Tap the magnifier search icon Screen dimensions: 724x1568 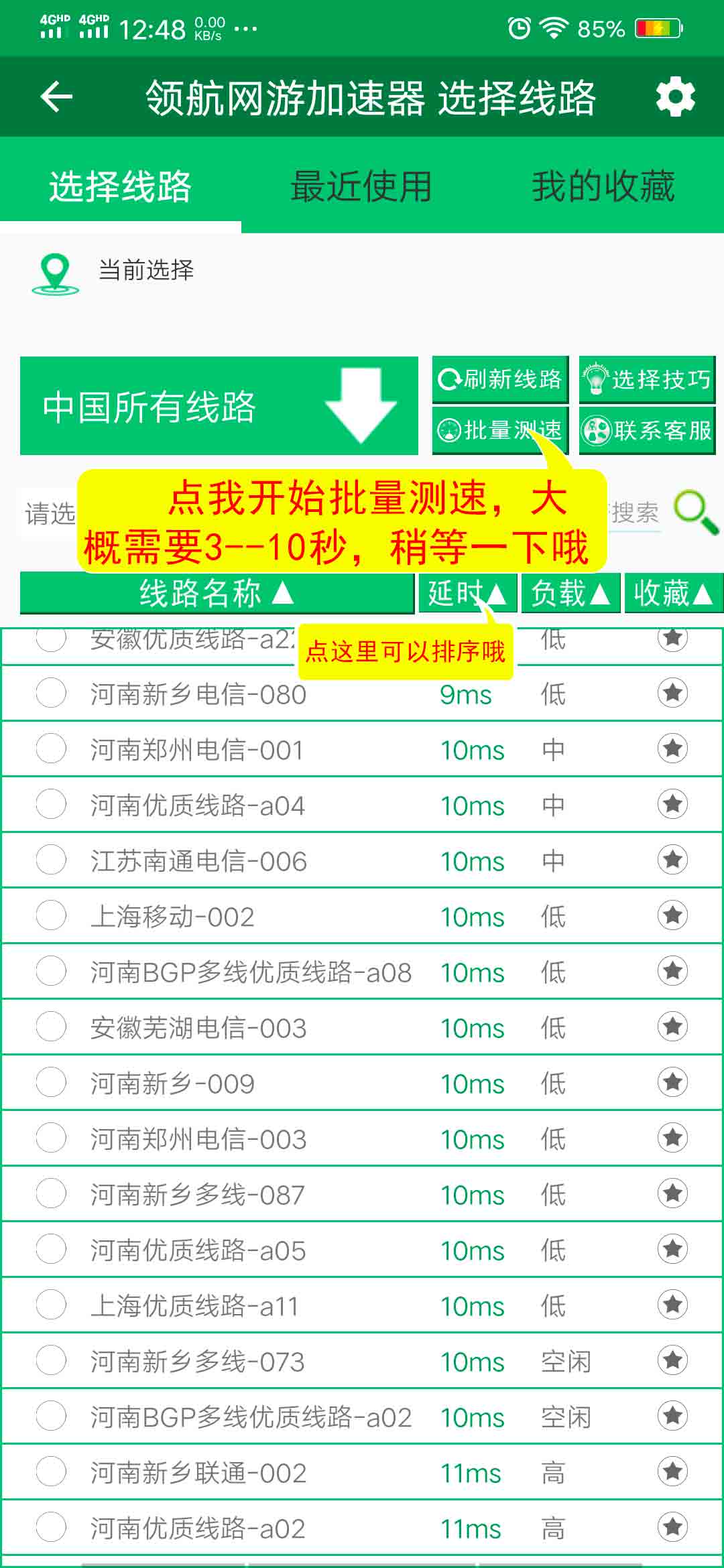tap(696, 513)
